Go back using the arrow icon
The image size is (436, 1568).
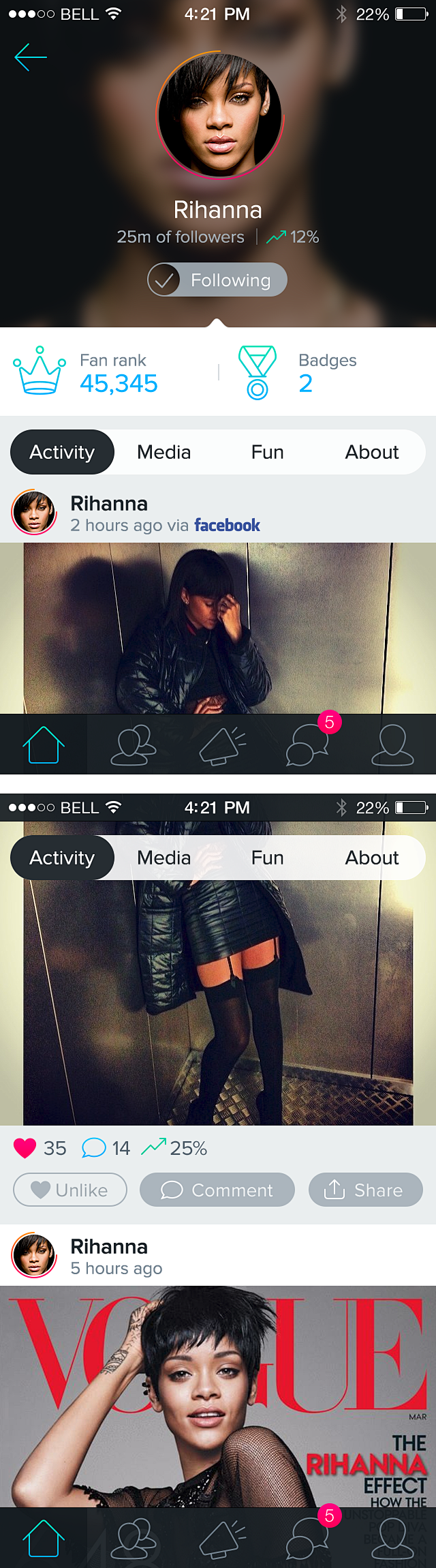click(x=31, y=57)
